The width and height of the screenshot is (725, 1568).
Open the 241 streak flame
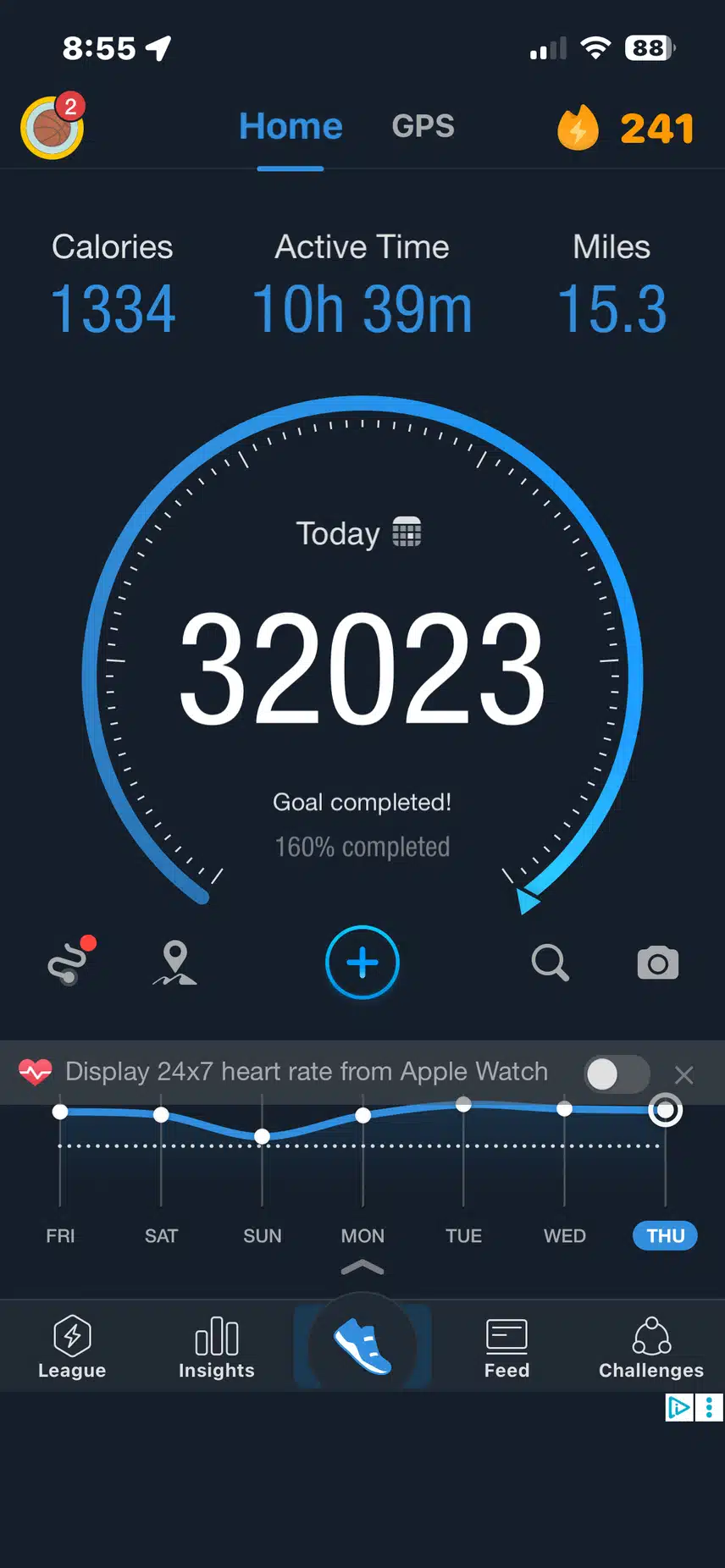click(625, 129)
